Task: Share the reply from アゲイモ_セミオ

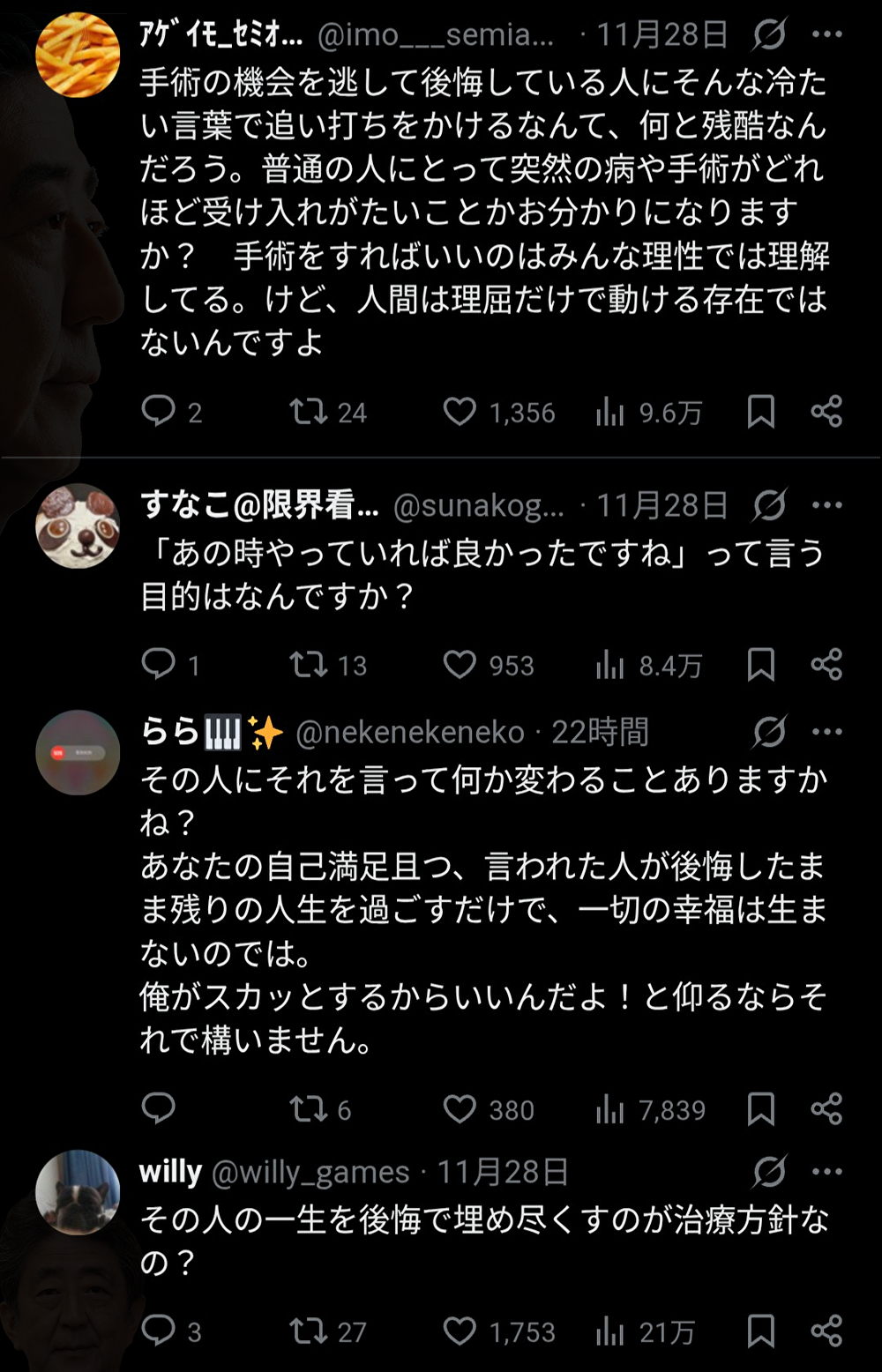Action: click(x=826, y=412)
